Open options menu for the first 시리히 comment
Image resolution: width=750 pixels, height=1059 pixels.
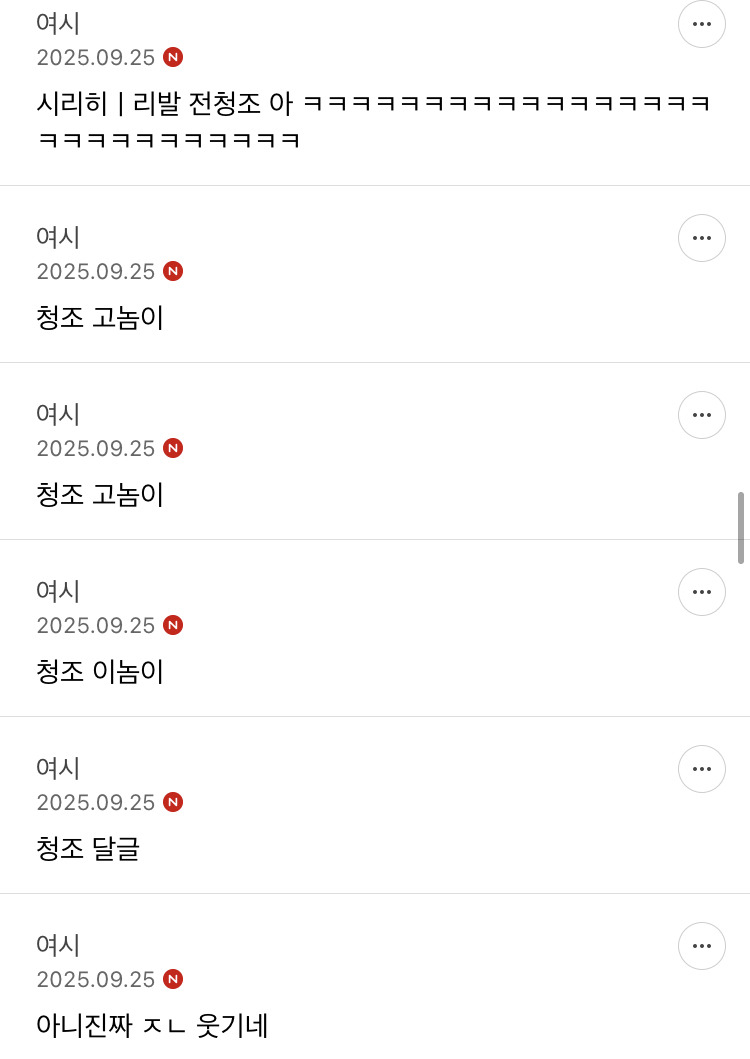(702, 25)
